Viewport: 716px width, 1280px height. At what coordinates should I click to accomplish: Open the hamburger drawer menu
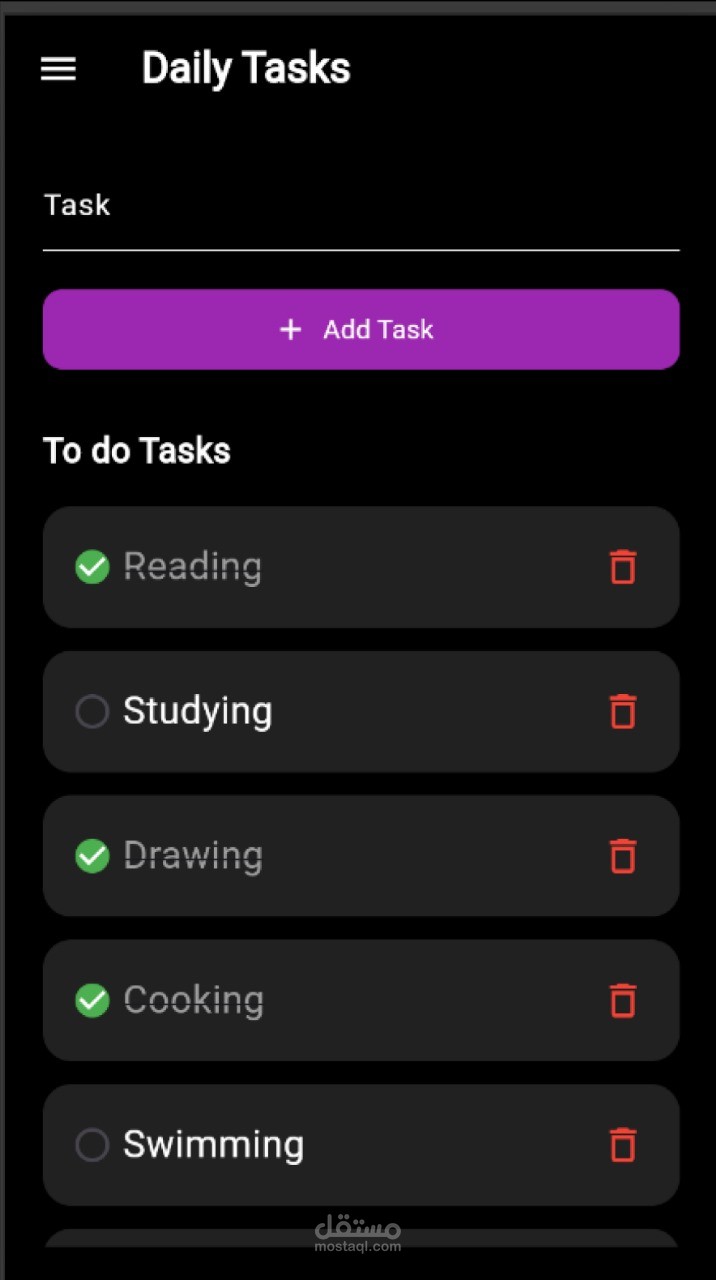click(58, 69)
